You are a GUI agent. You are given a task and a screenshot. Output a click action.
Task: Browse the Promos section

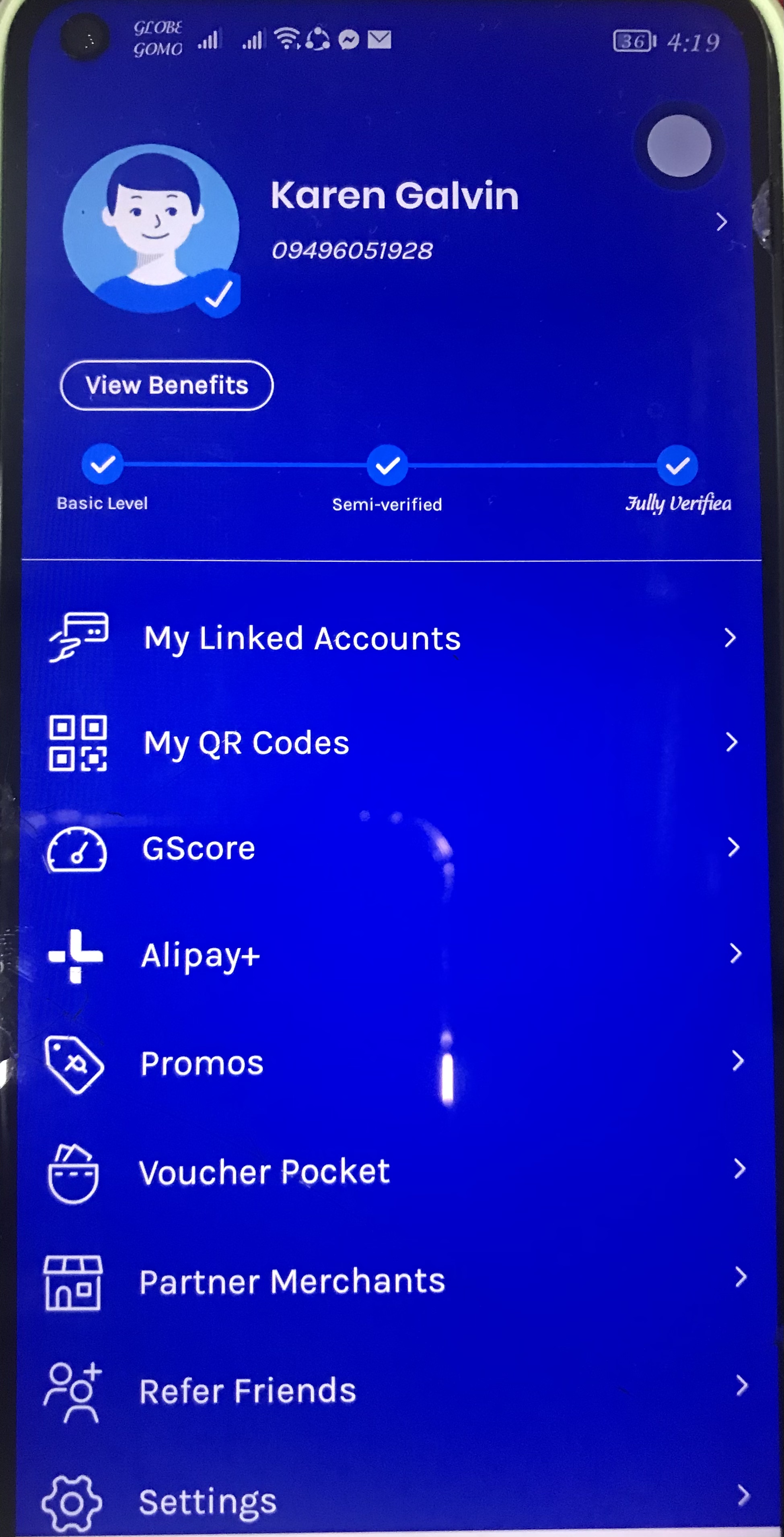point(202,1062)
